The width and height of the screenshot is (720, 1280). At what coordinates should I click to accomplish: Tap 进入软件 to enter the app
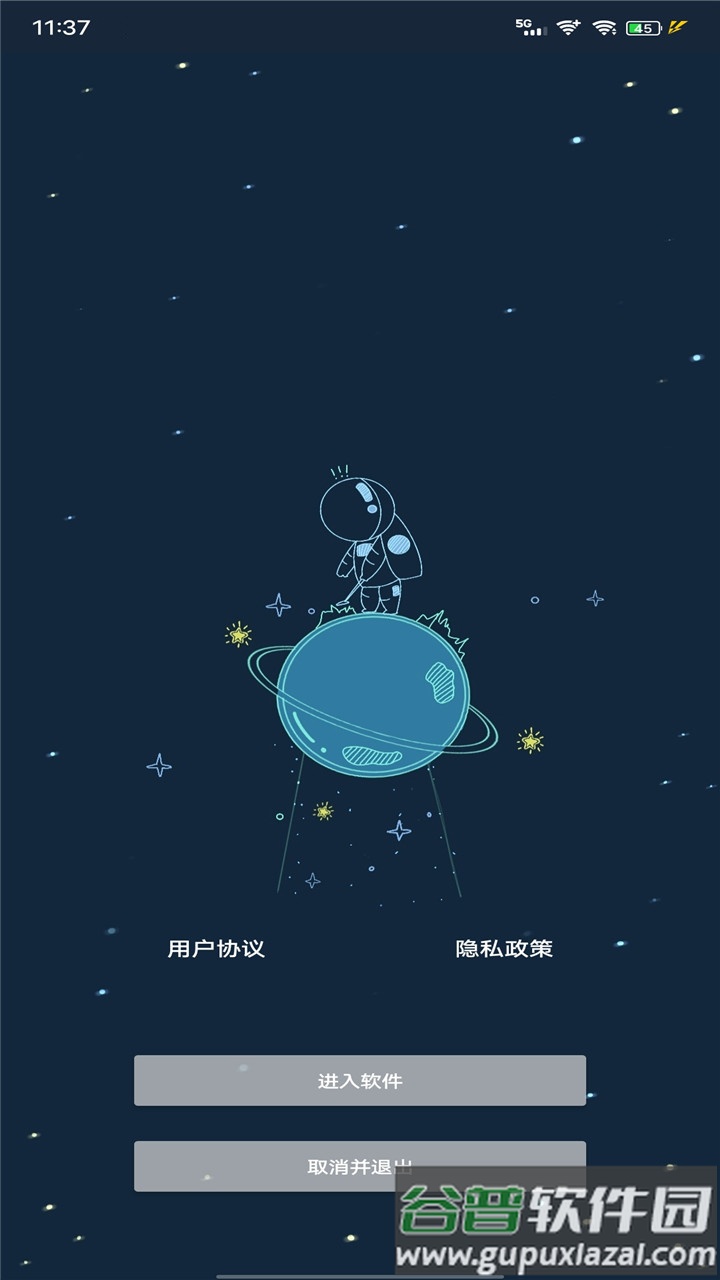pyautogui.click(x=360, y=1080)
